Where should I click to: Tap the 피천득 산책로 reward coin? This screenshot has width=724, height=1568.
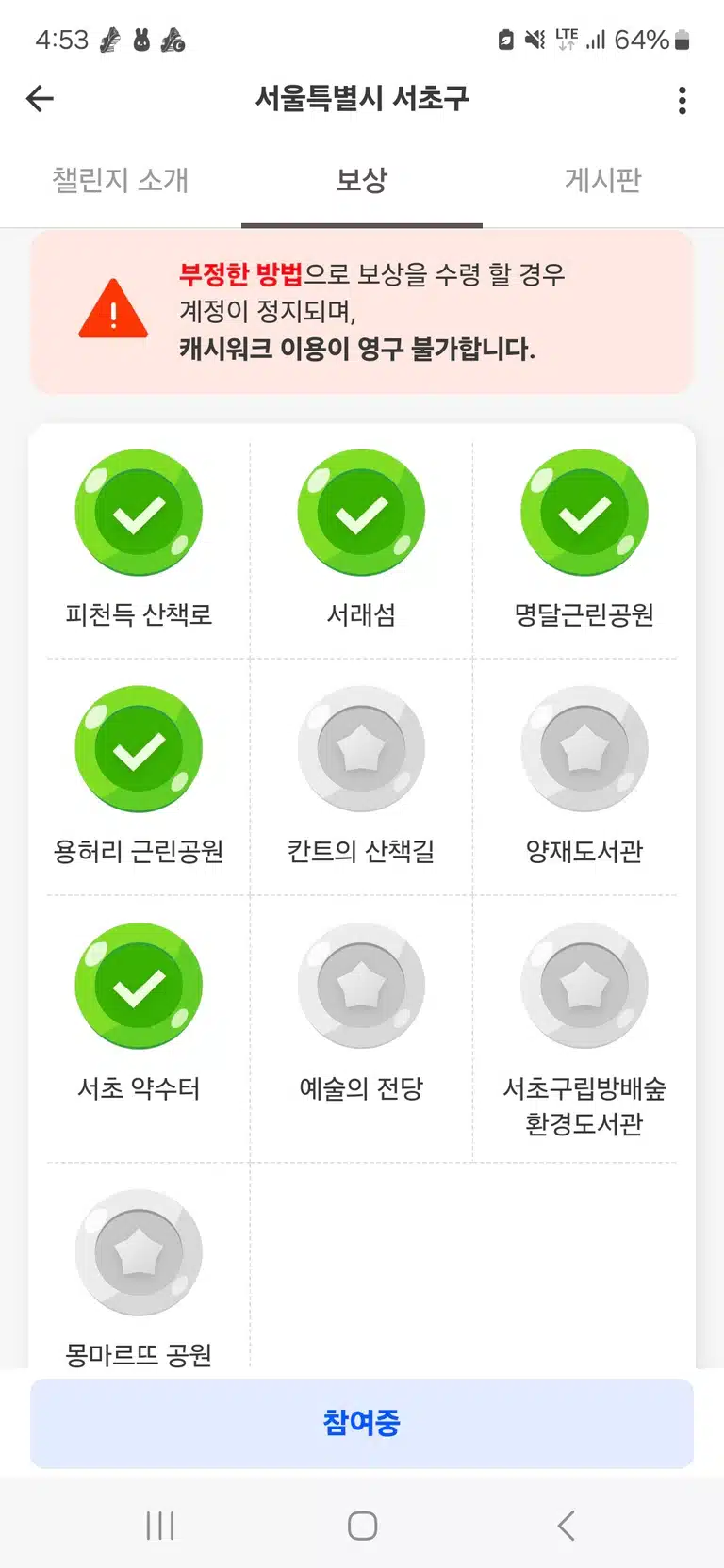click(x=139, y=513)
